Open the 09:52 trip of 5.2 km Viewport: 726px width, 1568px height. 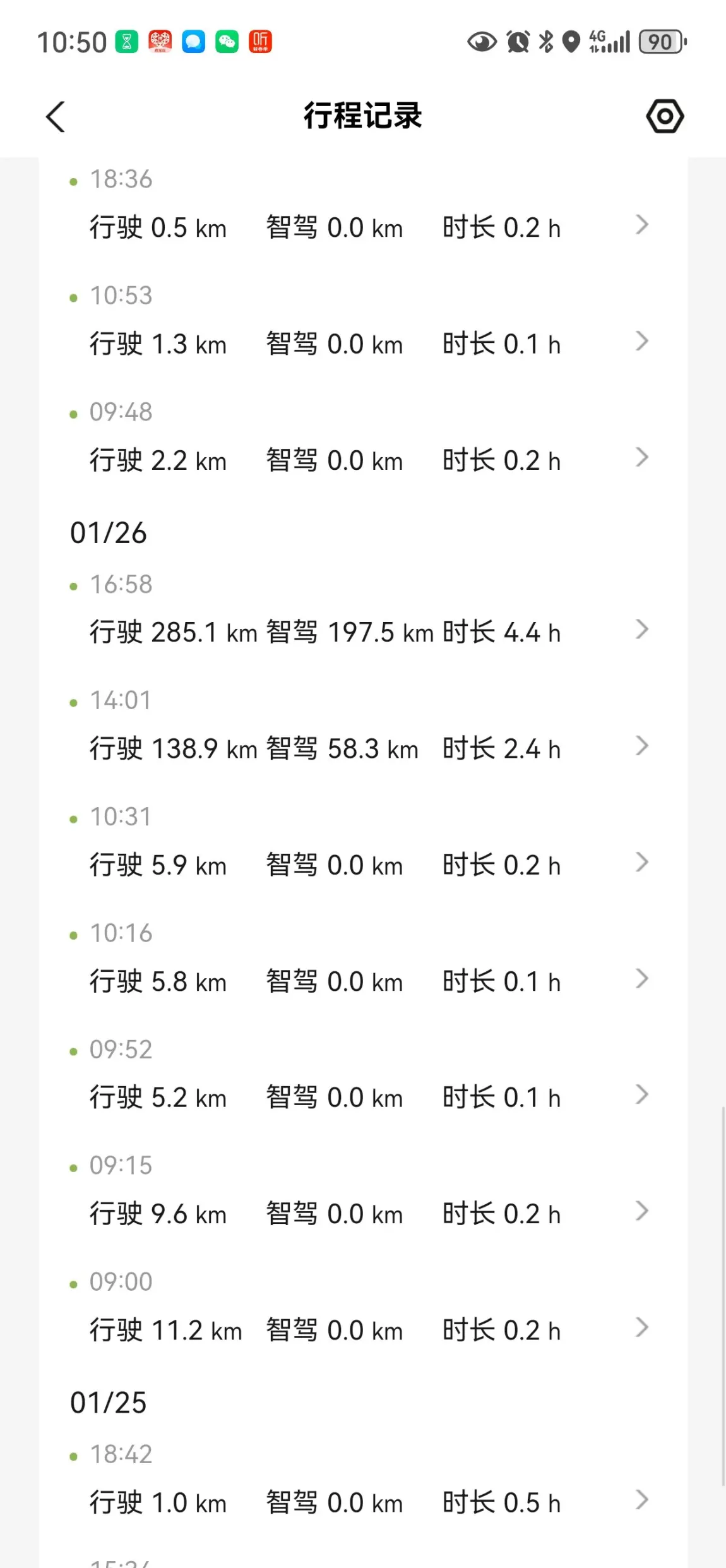point(363,1076)
